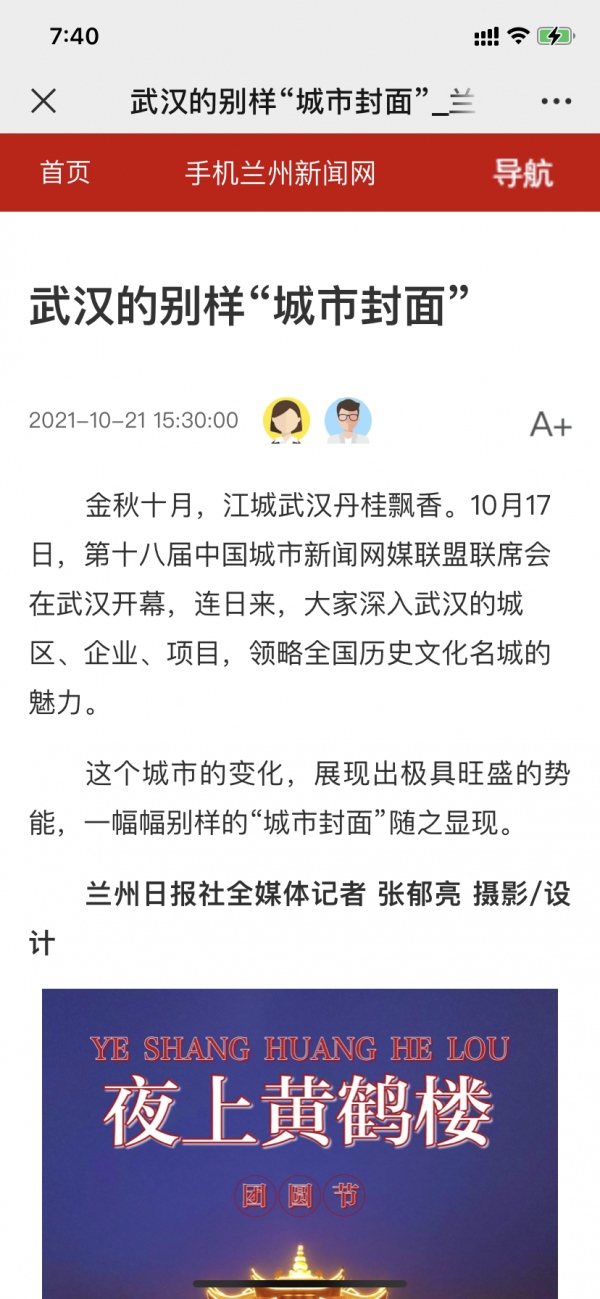The height and width of the screenshot is (1299, 600).
Task: Open the 导航 navigation menu
Action: click(x=522, y=172)
